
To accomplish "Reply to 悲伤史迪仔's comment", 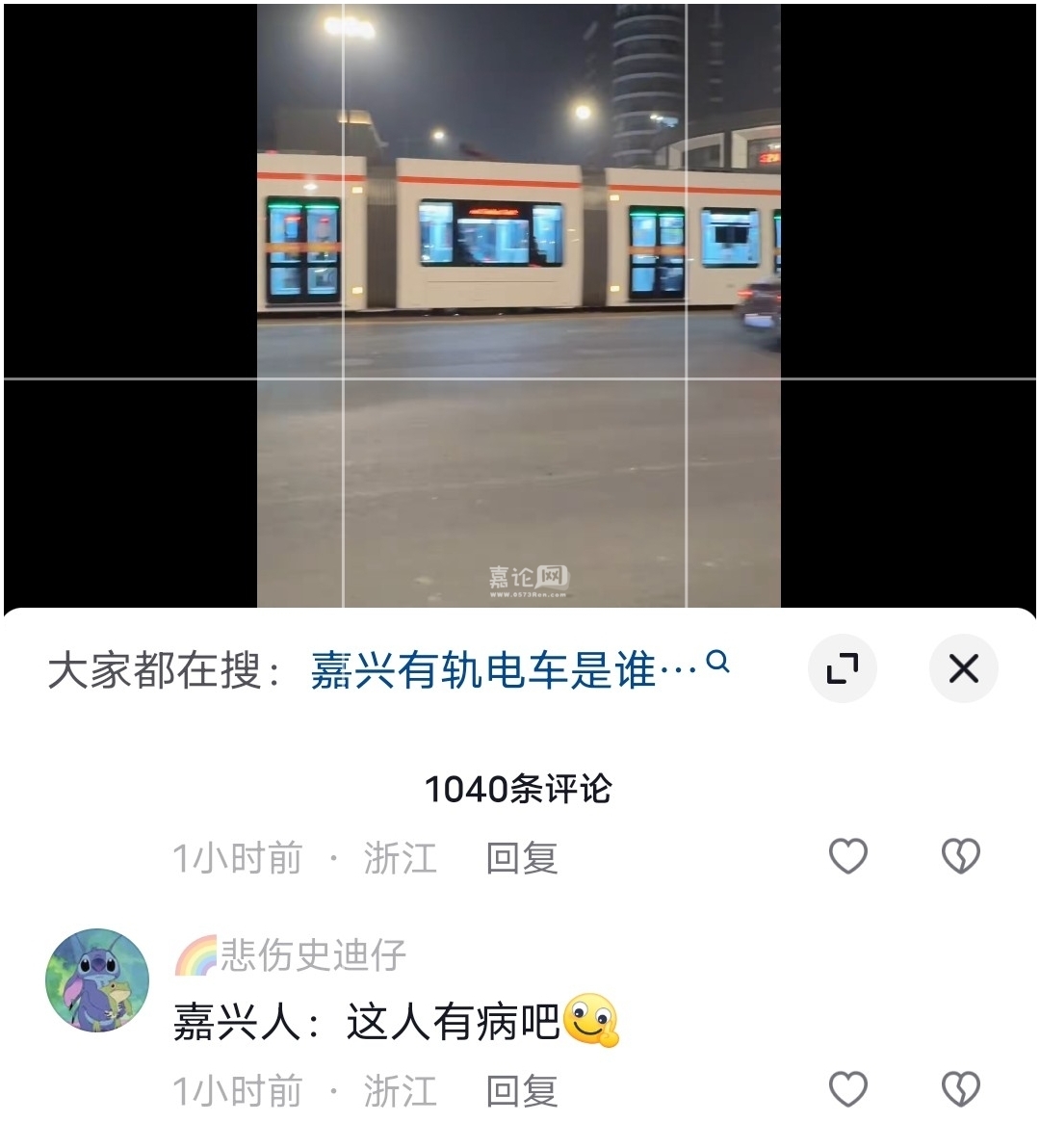I will tap(521, 1091).
